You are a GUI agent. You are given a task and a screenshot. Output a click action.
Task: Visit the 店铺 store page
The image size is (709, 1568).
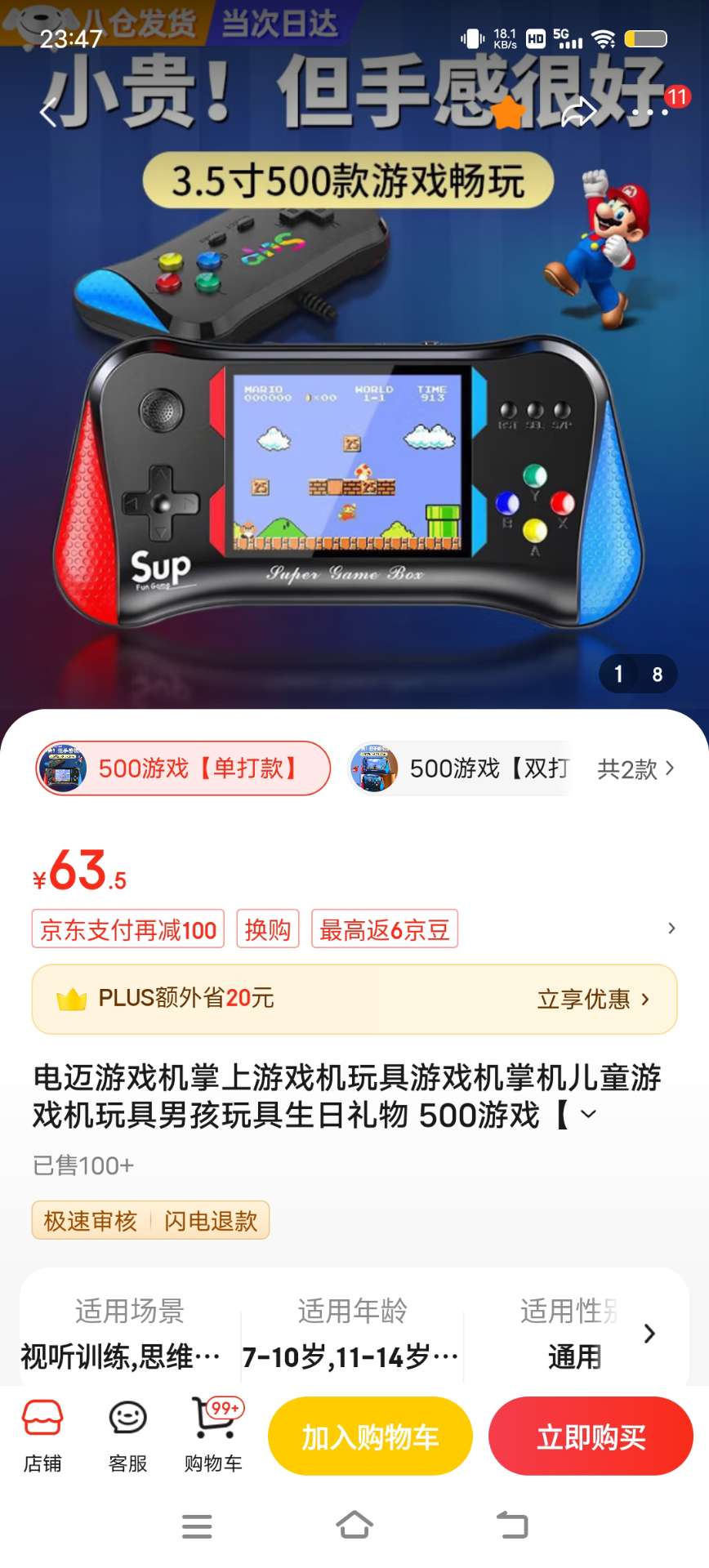click(x=42, y=1436)
